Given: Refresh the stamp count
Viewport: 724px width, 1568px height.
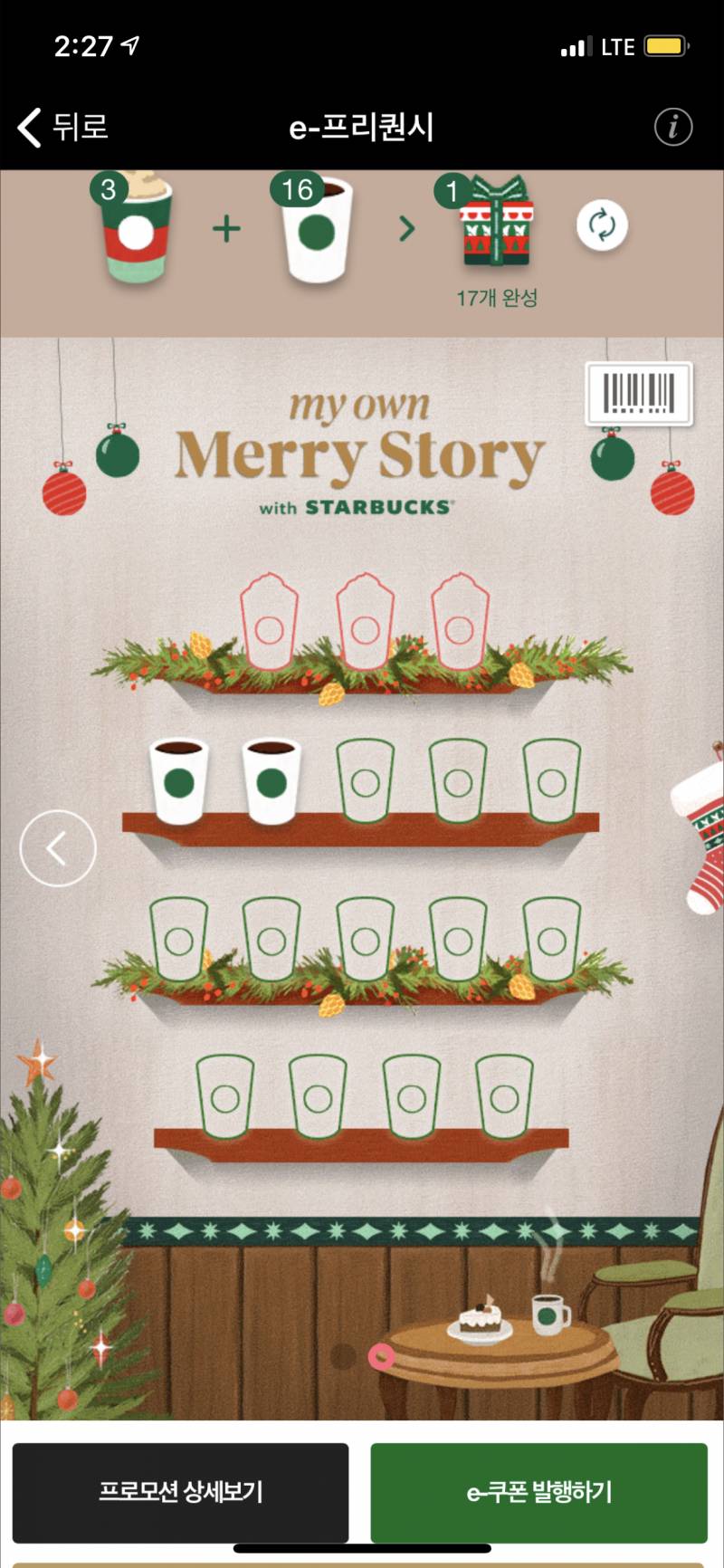Looking at the screenshot, I should coord(602,225).
